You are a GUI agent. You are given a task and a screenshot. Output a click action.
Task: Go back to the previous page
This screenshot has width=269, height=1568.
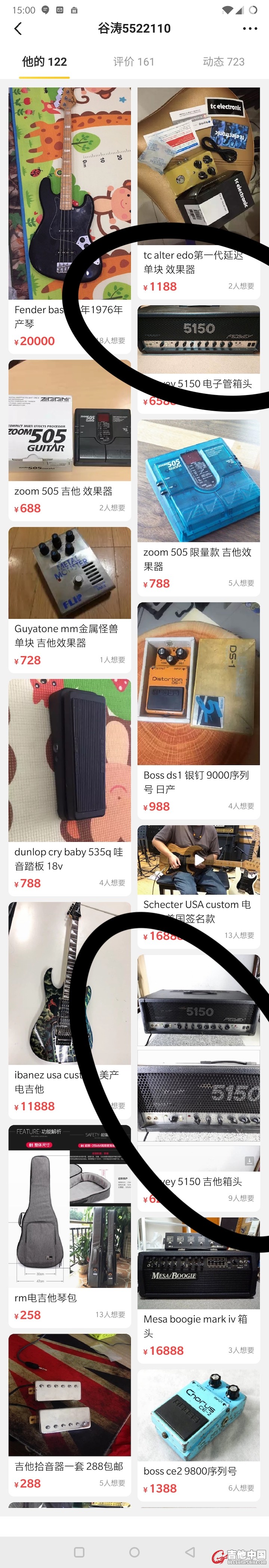pos(18,29)
